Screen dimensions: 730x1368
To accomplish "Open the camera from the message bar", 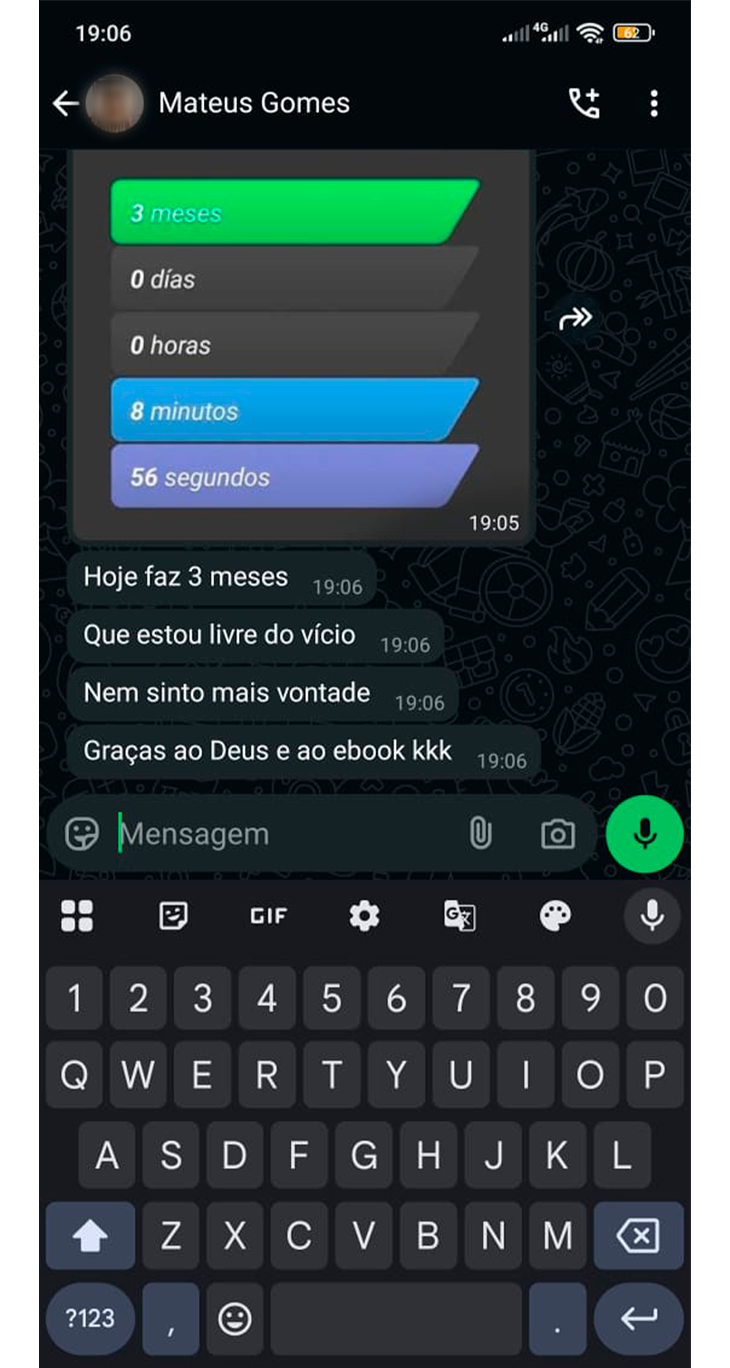I will (x=557, y=834).
